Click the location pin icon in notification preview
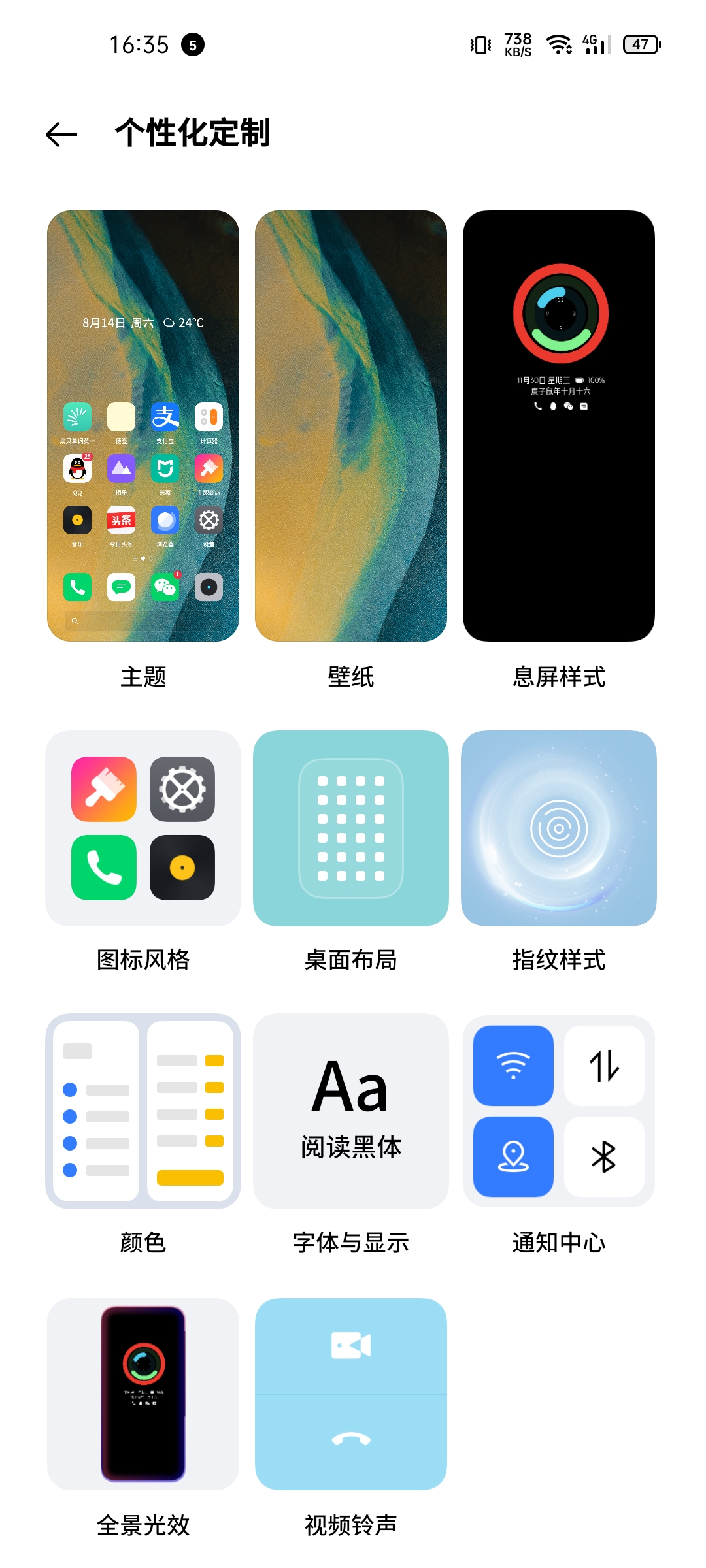 (x=514, y=1158)
